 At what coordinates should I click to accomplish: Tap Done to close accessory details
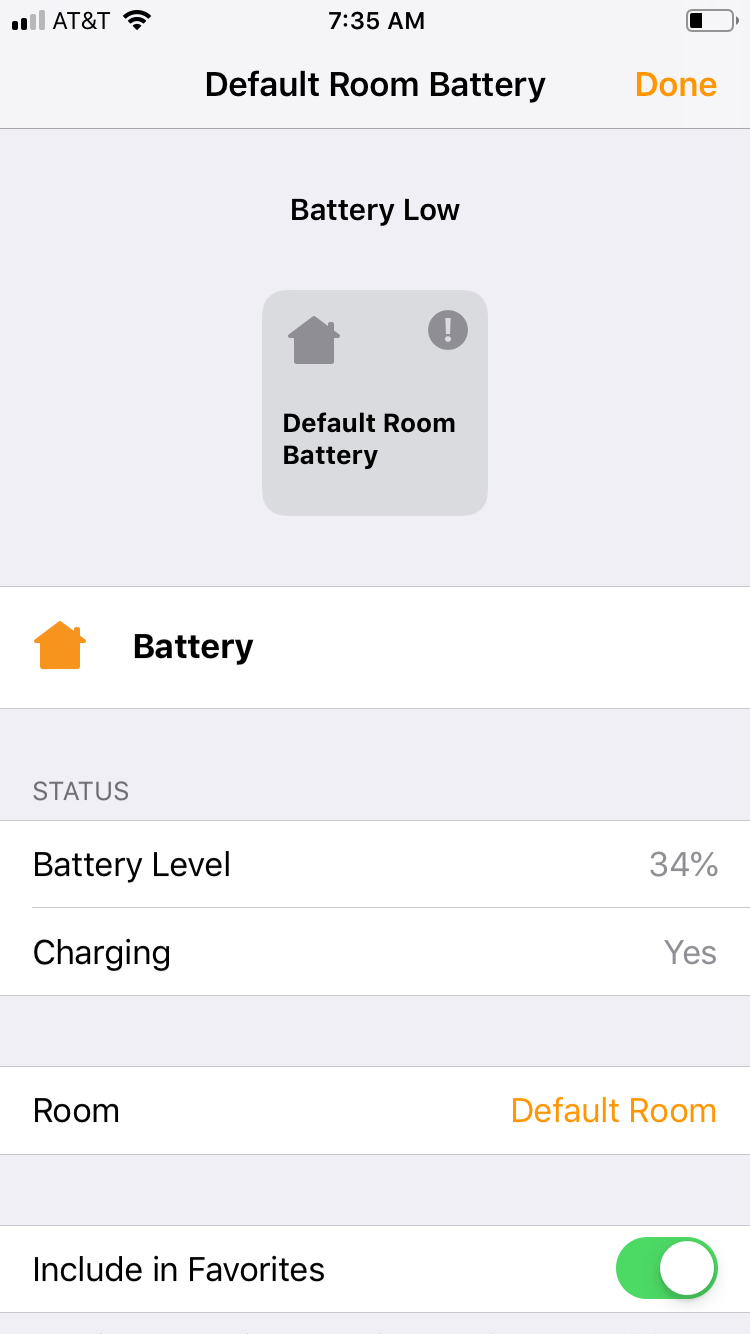point(676,85)
